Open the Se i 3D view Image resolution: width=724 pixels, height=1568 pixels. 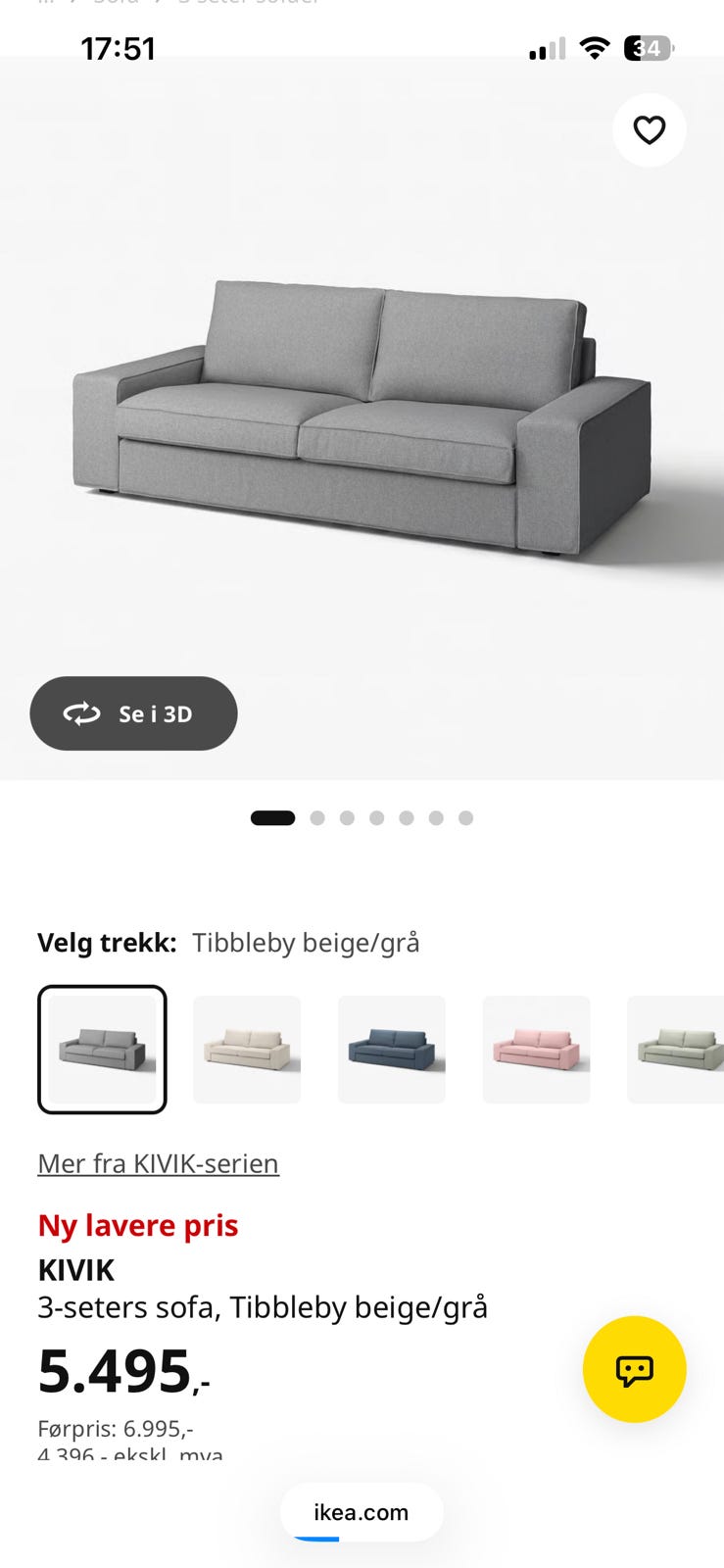pos(133,713)
